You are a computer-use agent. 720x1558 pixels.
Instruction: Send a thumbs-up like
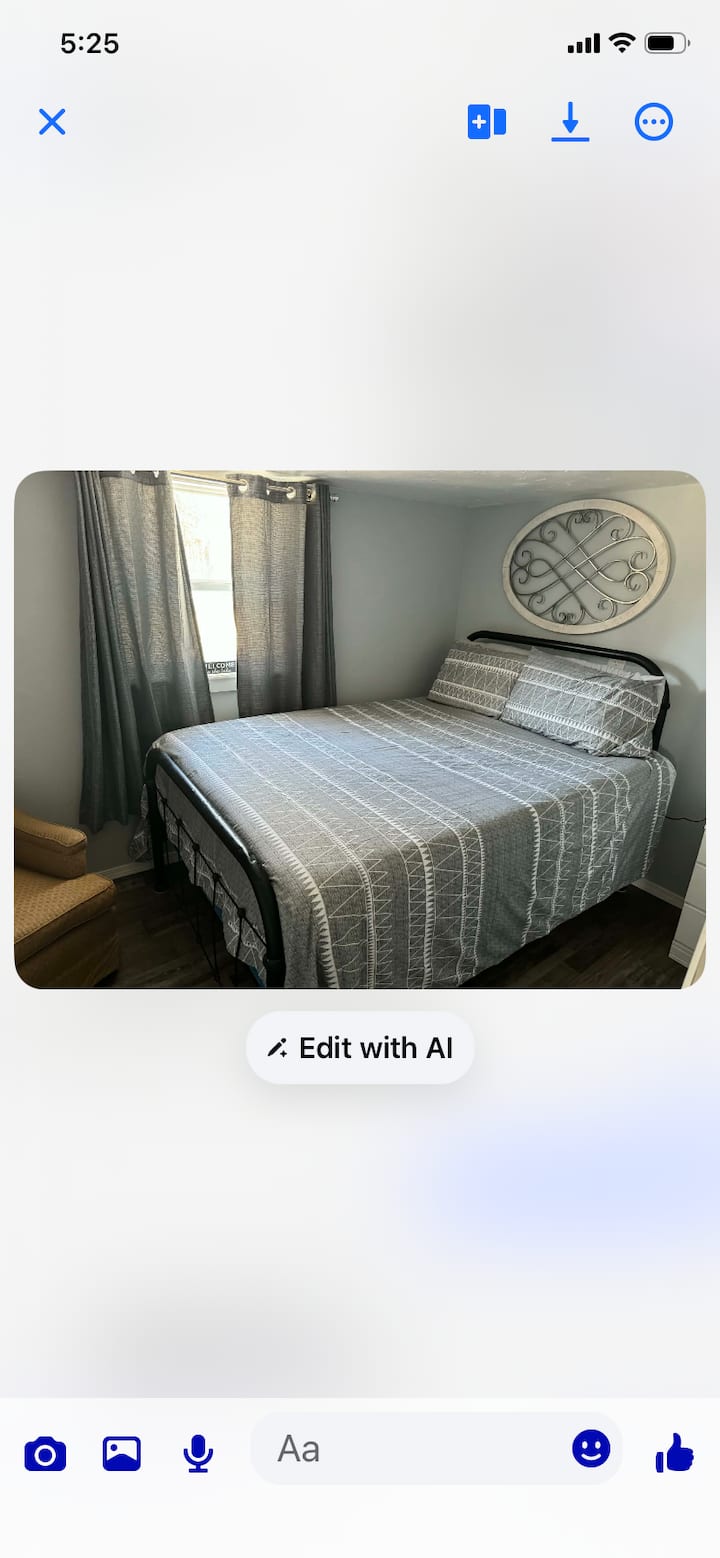(675, 1452)
